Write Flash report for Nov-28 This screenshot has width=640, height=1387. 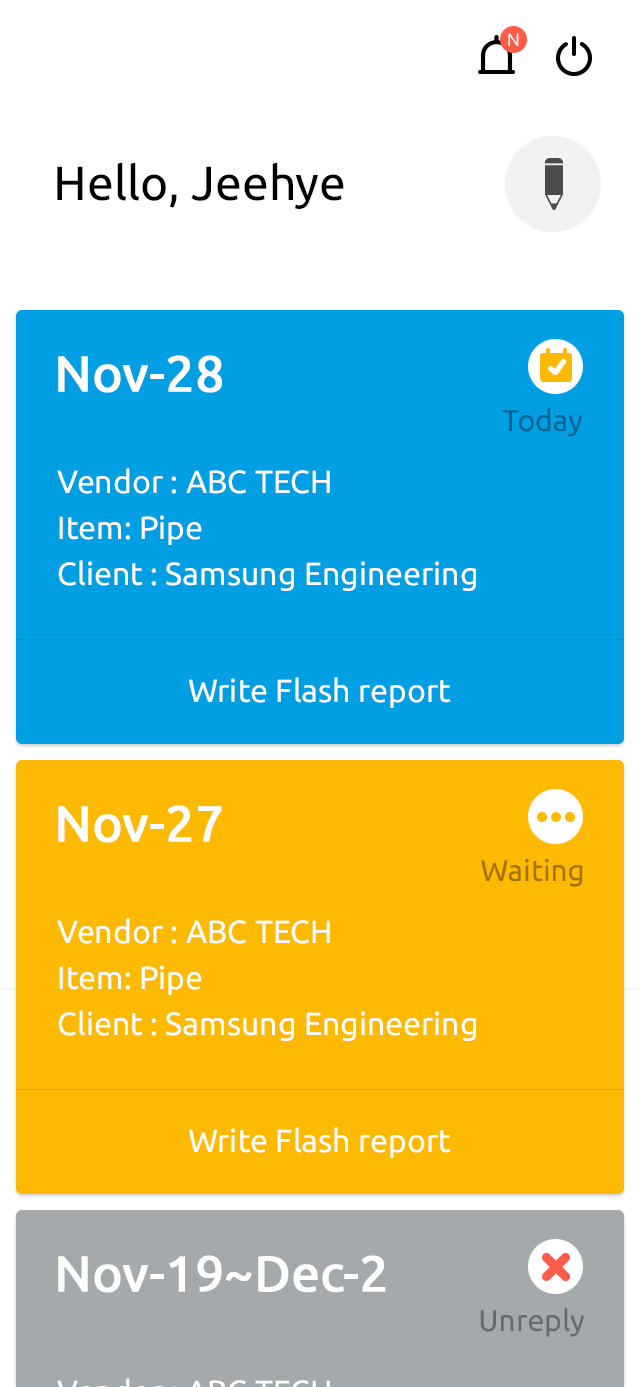click(320, 691)
